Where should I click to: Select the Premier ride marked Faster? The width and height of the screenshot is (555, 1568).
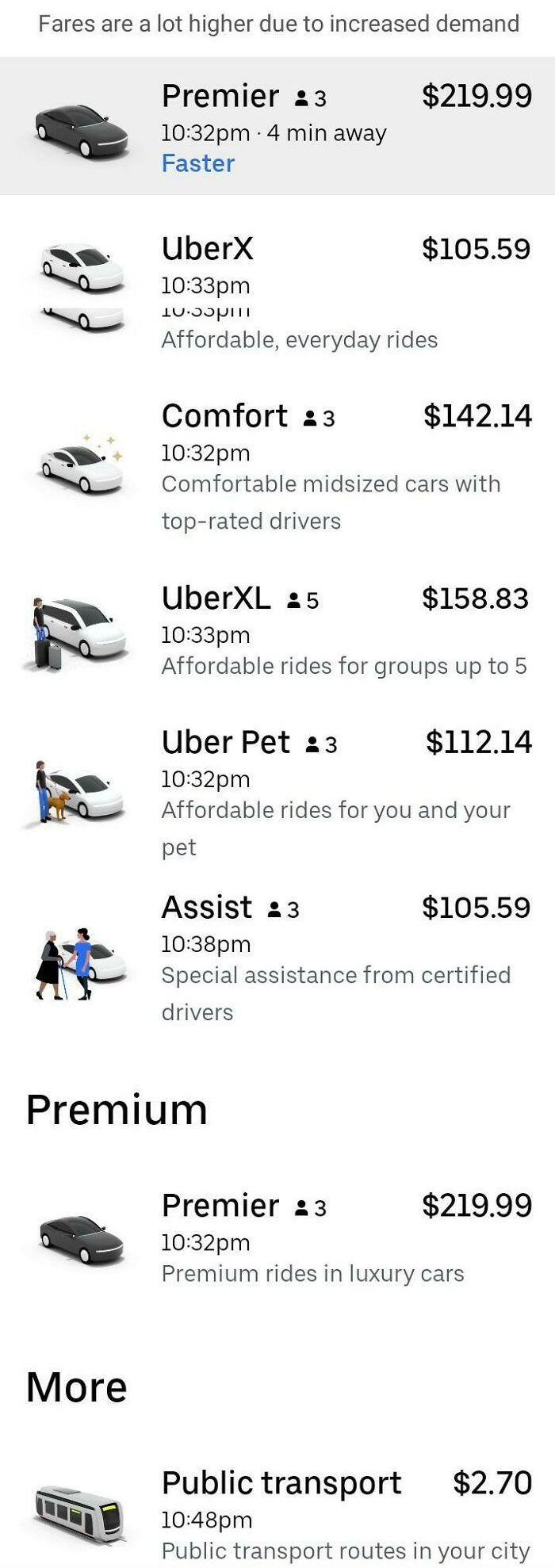[x=277, y=127]
